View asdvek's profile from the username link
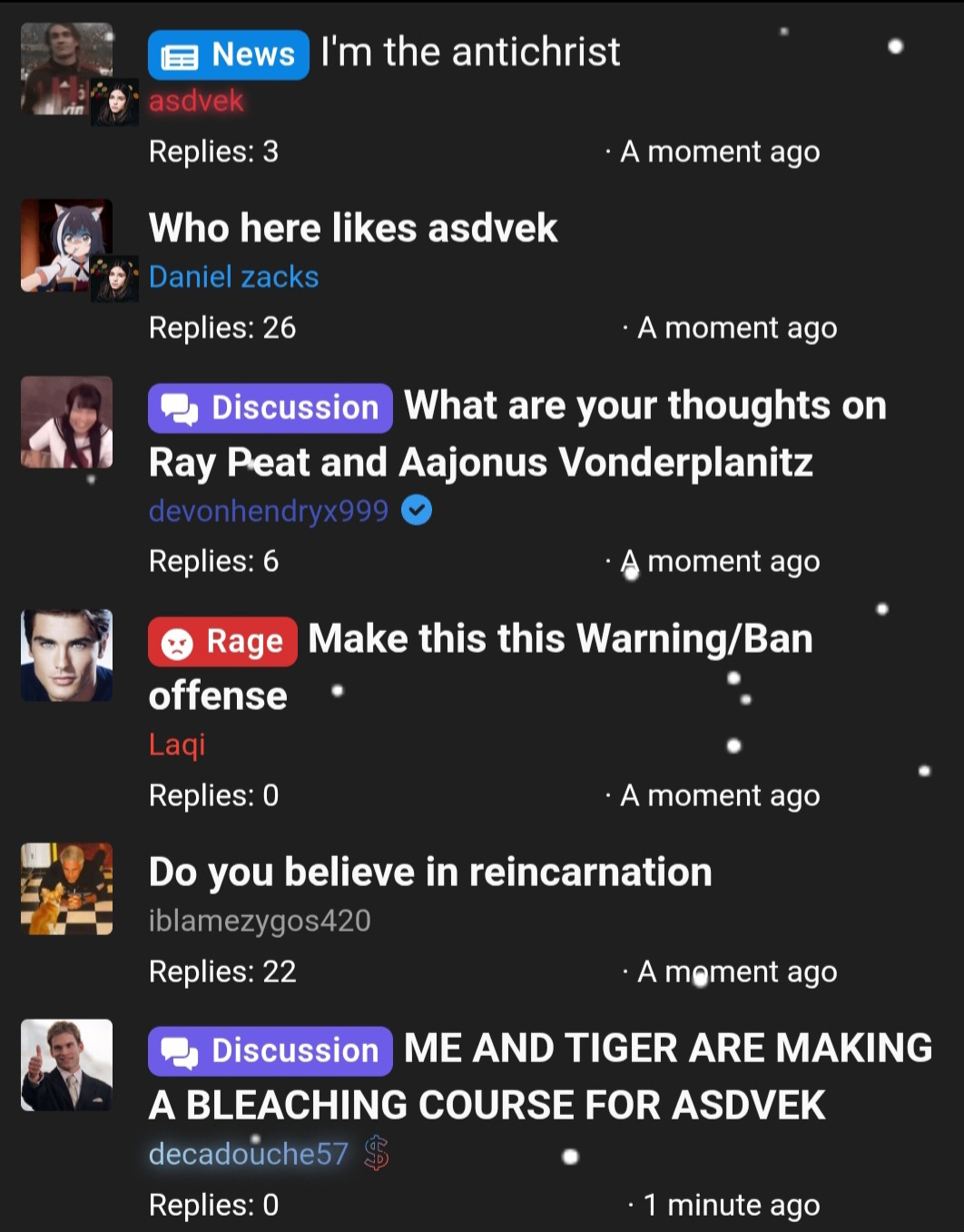 196,101
